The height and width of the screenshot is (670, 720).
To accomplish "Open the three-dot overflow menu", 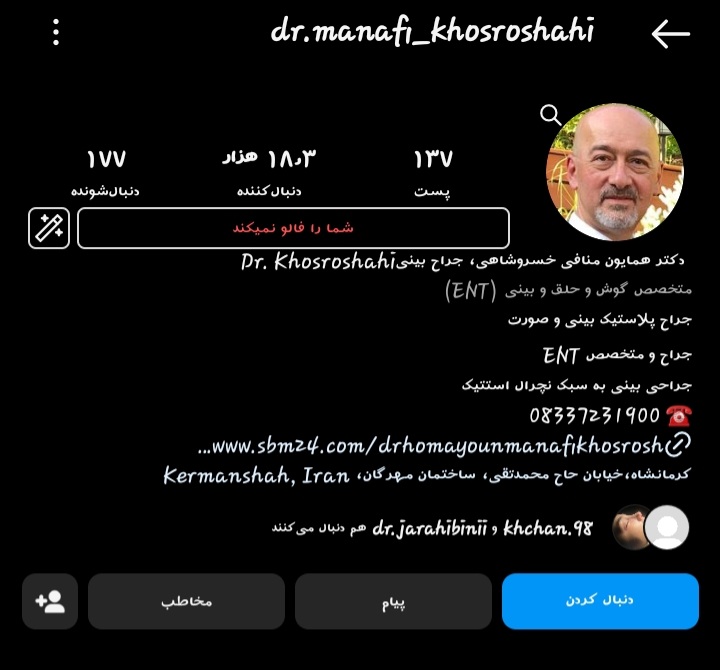I will [56, 33].
